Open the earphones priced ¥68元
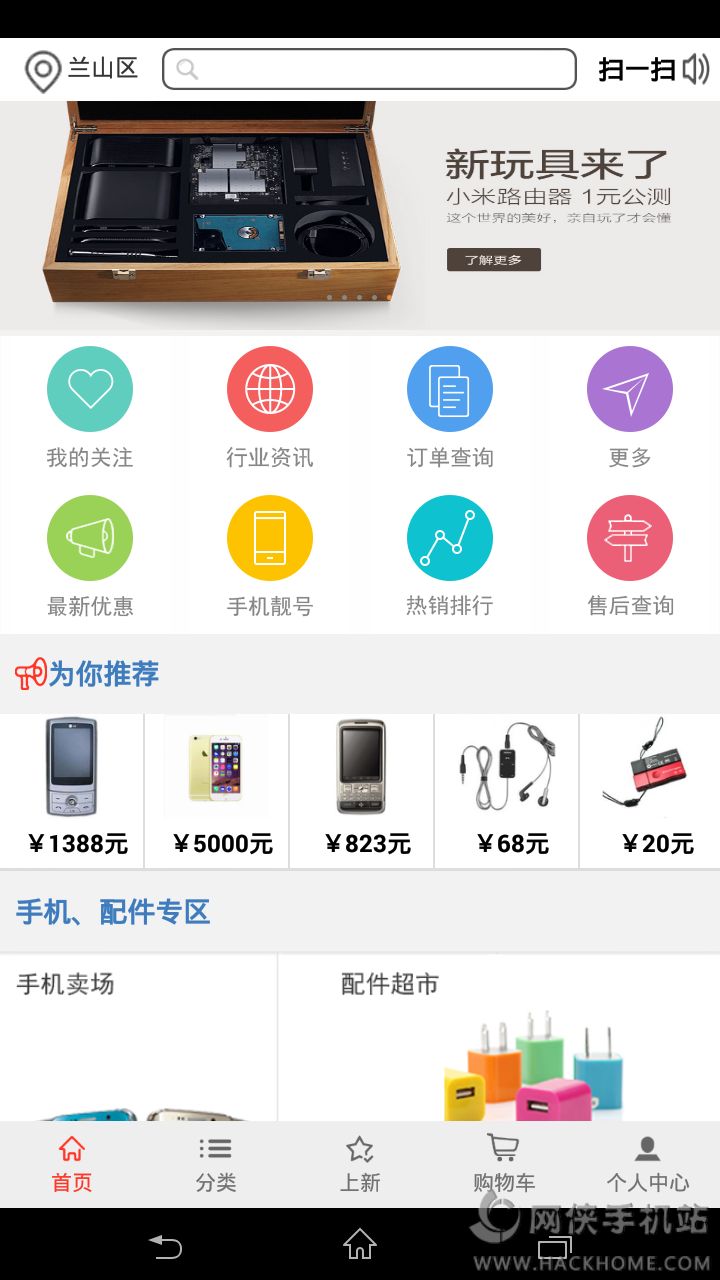This screenshot has height=1280, width=720. point(507,790)
